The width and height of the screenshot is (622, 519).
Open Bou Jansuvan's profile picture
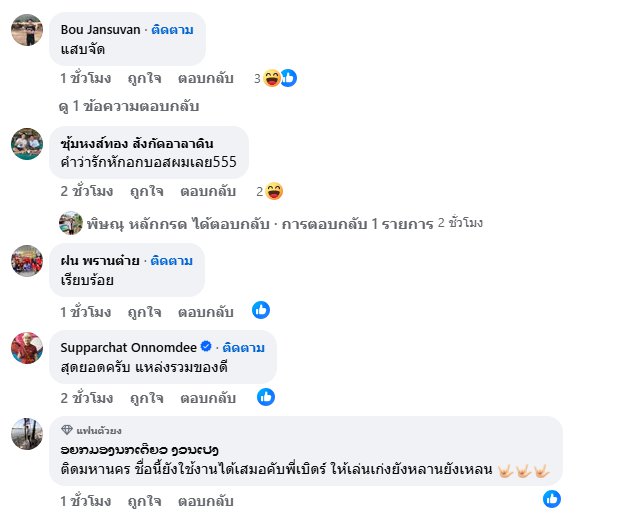[x=26, y=32]
